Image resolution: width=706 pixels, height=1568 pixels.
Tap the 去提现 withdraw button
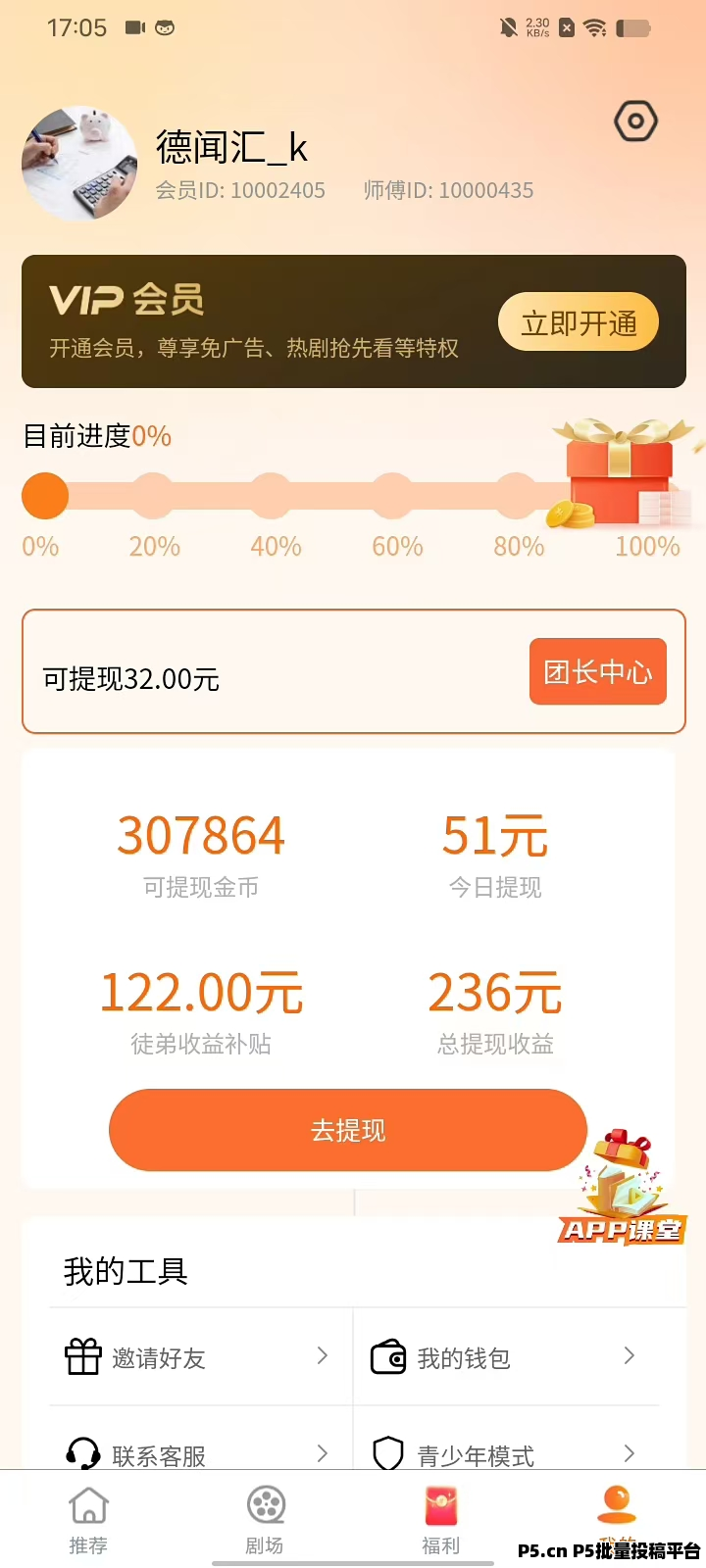click(348, 1130)
